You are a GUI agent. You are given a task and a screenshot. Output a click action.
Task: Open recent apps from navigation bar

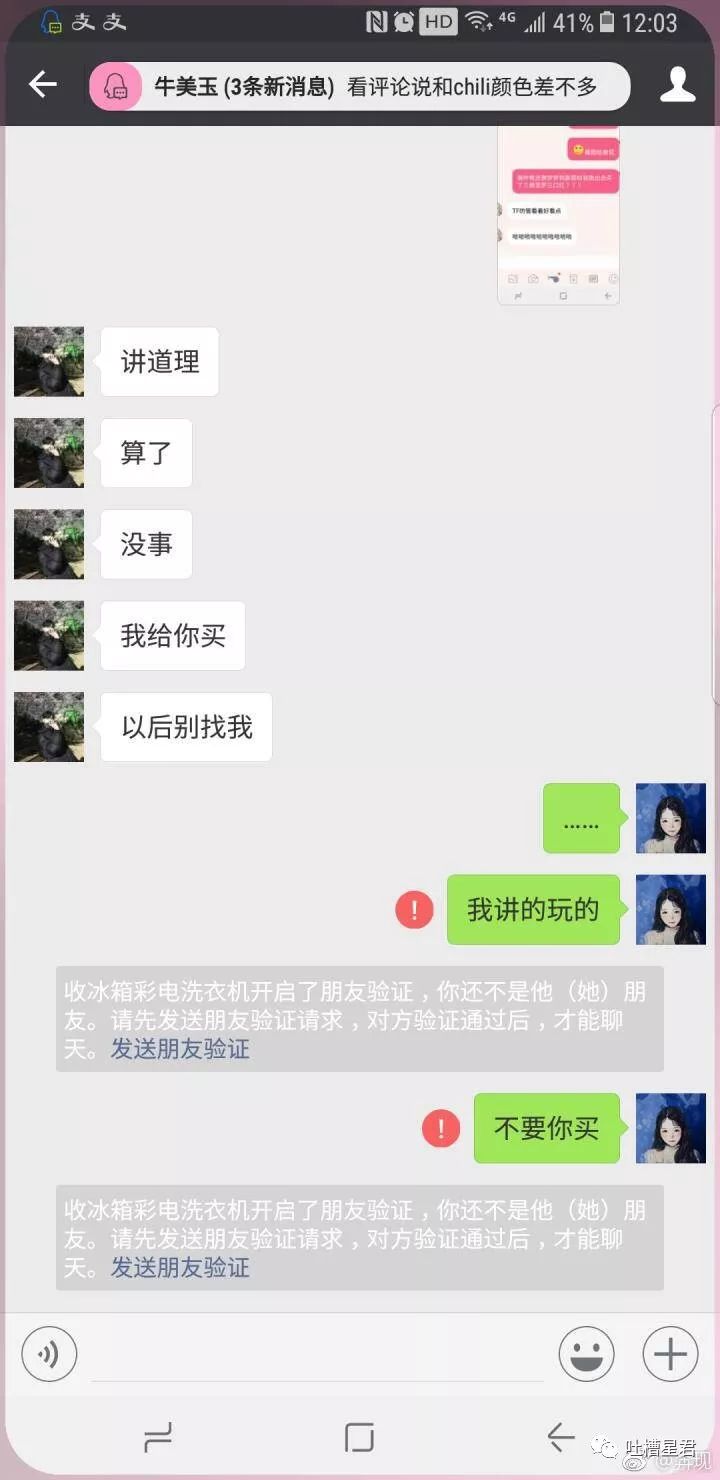tap(158, 1438)
